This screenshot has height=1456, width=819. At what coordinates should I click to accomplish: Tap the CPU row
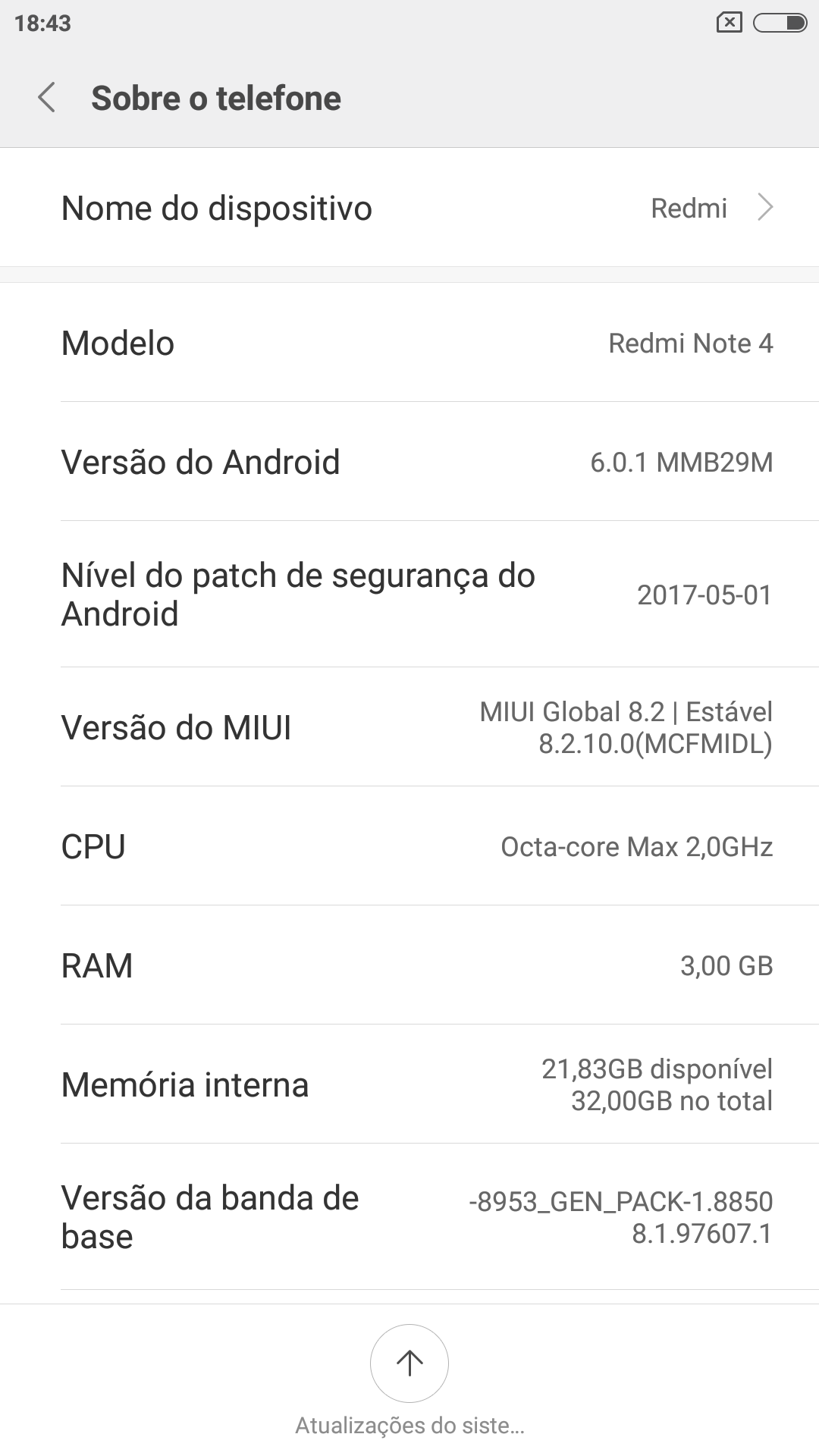(409, 846)
